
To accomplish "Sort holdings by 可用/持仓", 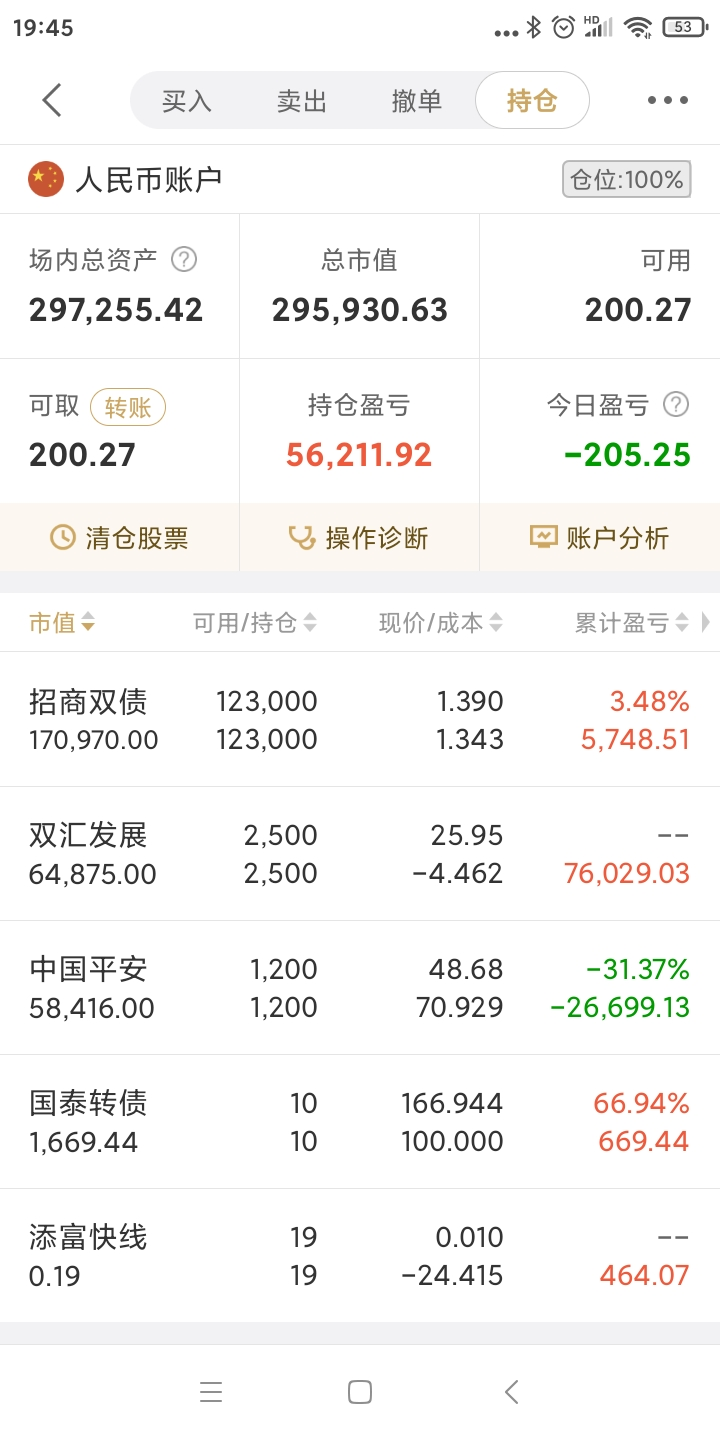I will click(x=254, y=623).
